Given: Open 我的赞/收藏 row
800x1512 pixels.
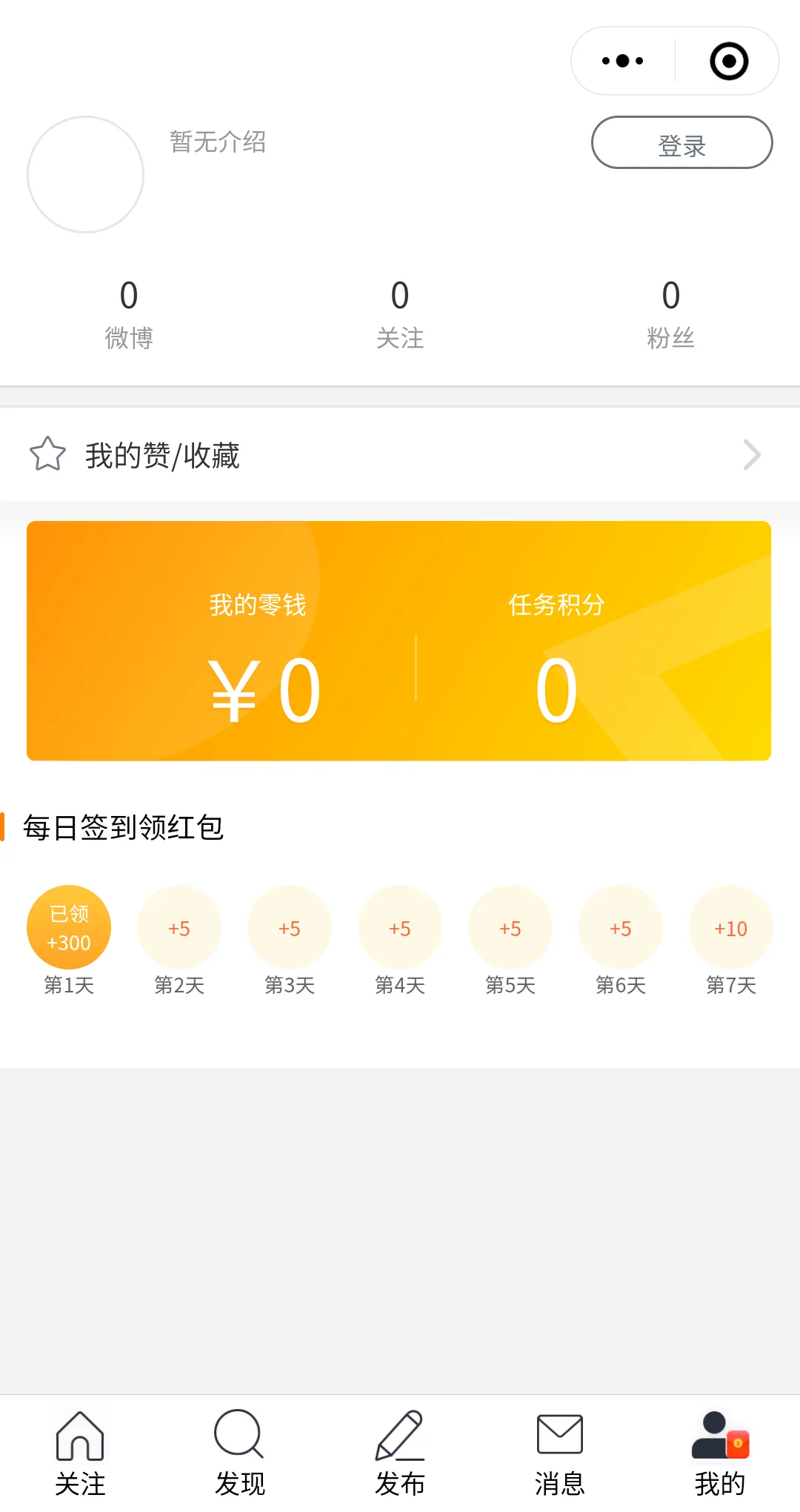Looking at the screenshot, I should pos(400,455).
